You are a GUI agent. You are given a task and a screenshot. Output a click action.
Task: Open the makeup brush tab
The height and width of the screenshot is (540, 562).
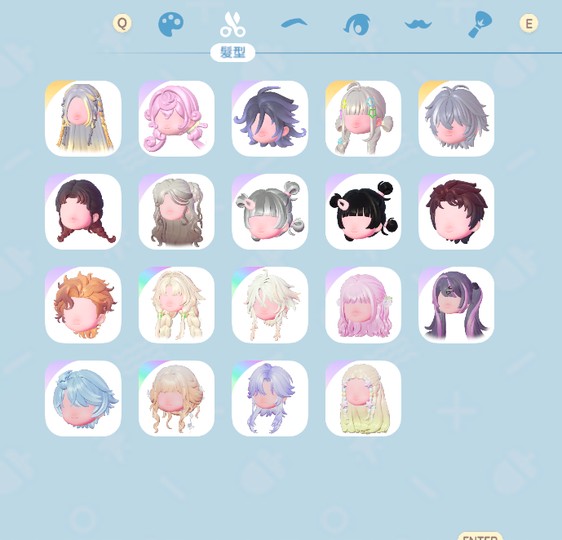point(480,24)
